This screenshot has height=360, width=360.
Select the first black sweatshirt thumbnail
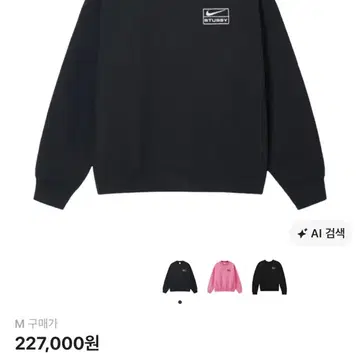(x=180, y=277)
